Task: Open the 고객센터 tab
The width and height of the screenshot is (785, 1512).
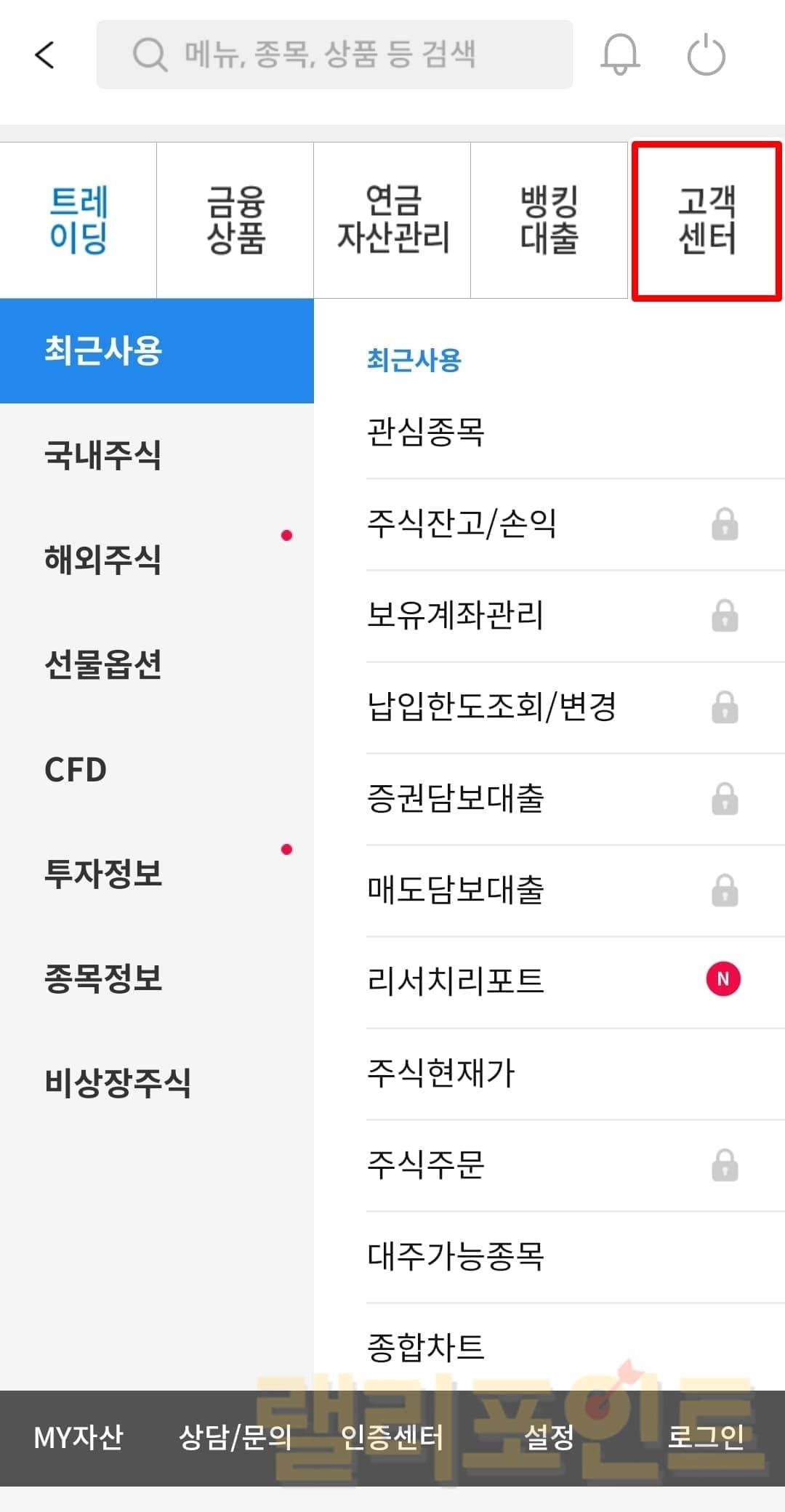Action: [x=706, y=220]
